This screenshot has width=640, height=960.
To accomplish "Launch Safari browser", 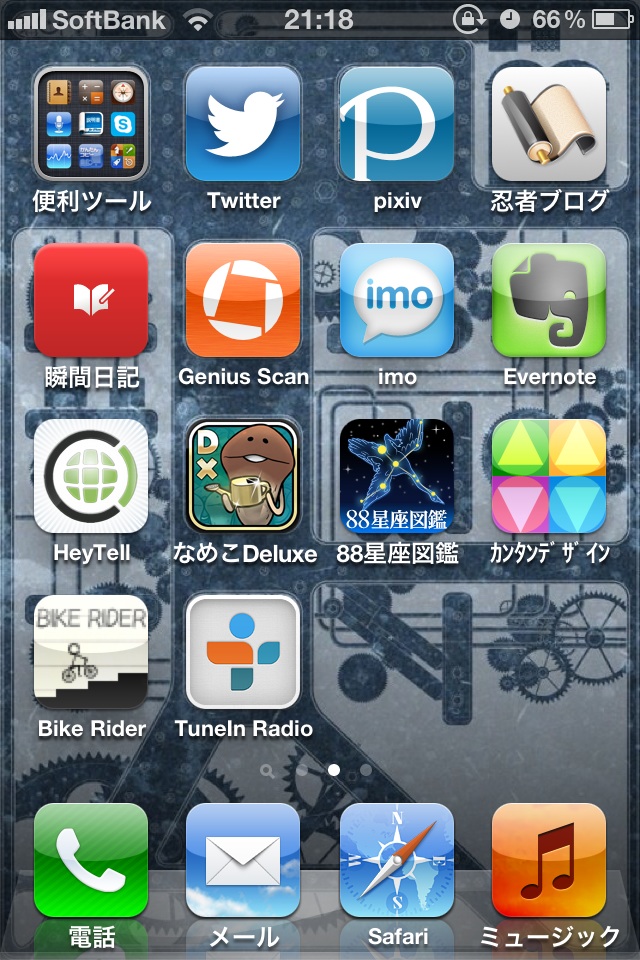I will click(397, 860).
